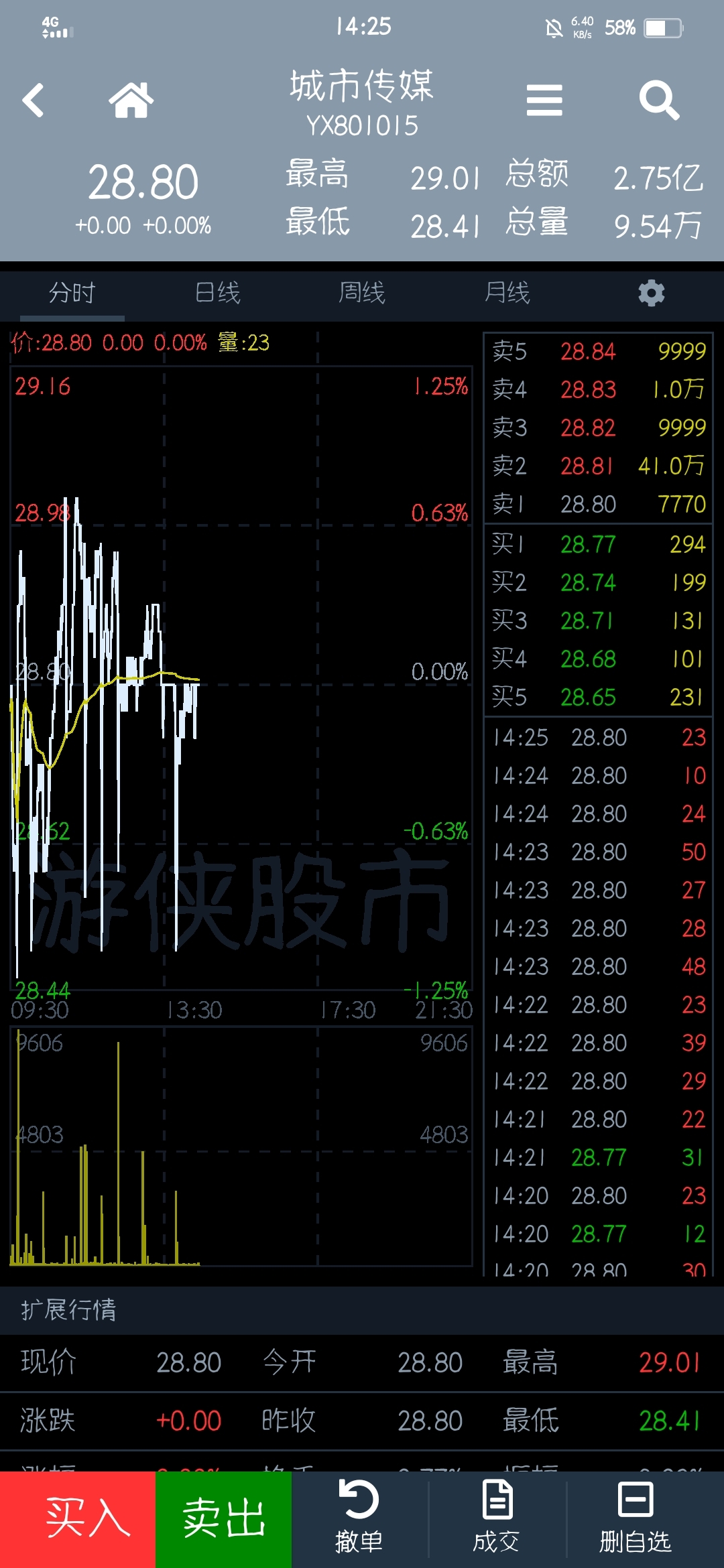Switch to the 月线 chart tab
724x1568 pixels.
point(507,293)
